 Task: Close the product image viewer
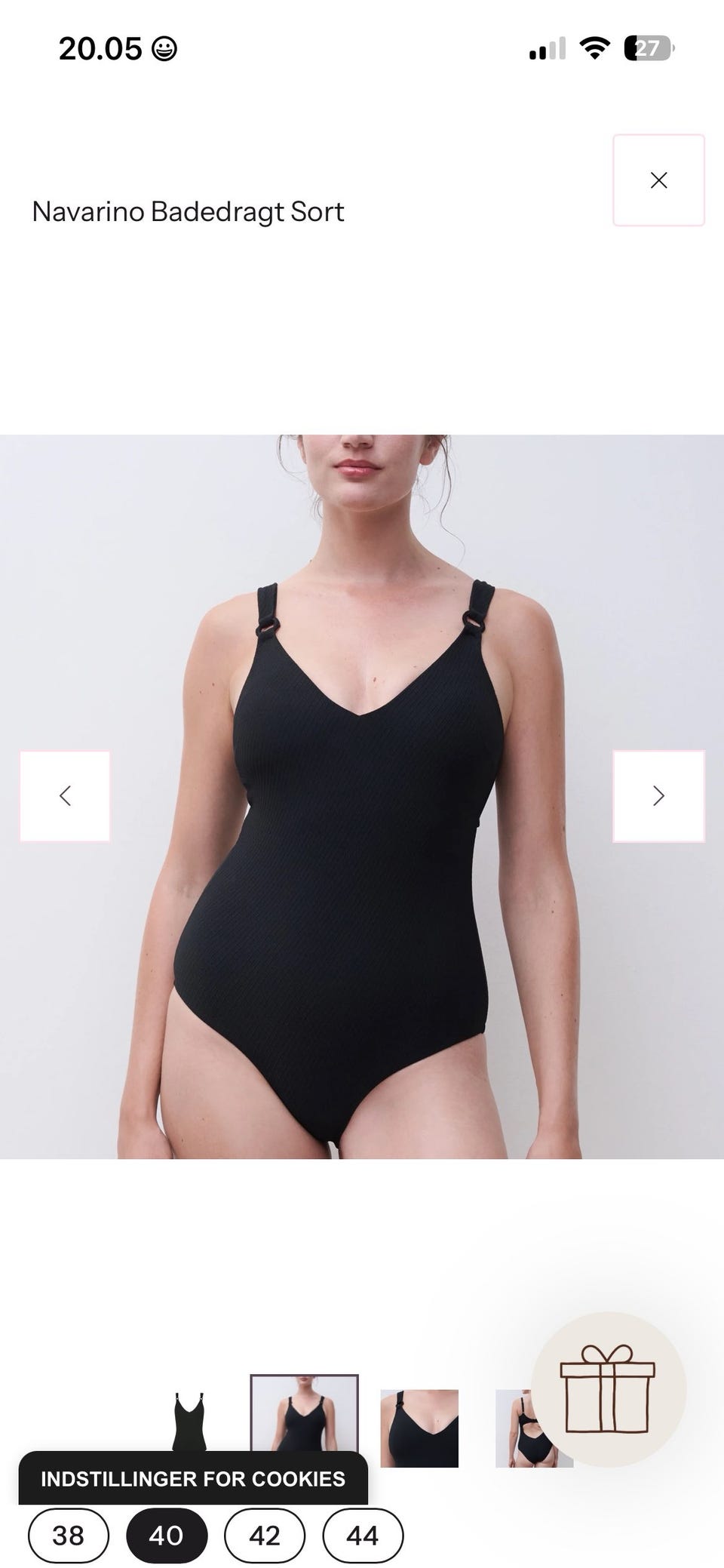(x=658, y=180)
